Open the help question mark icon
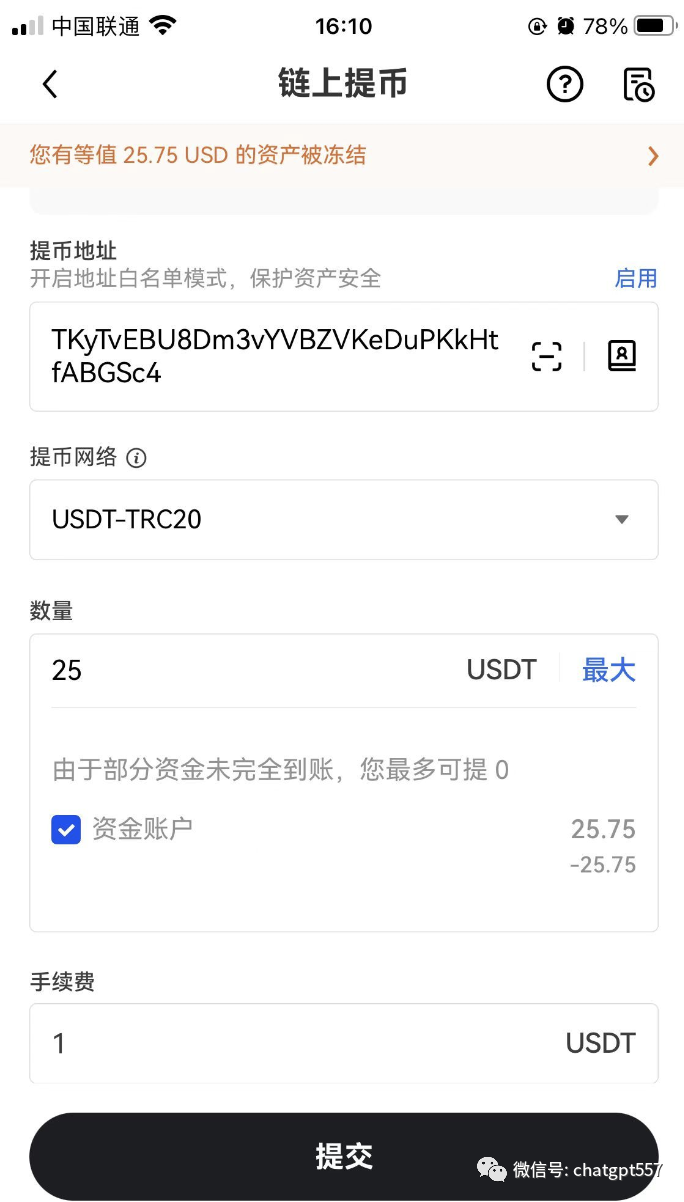Viewport: 684px width, 1202px height. (565, 85)
